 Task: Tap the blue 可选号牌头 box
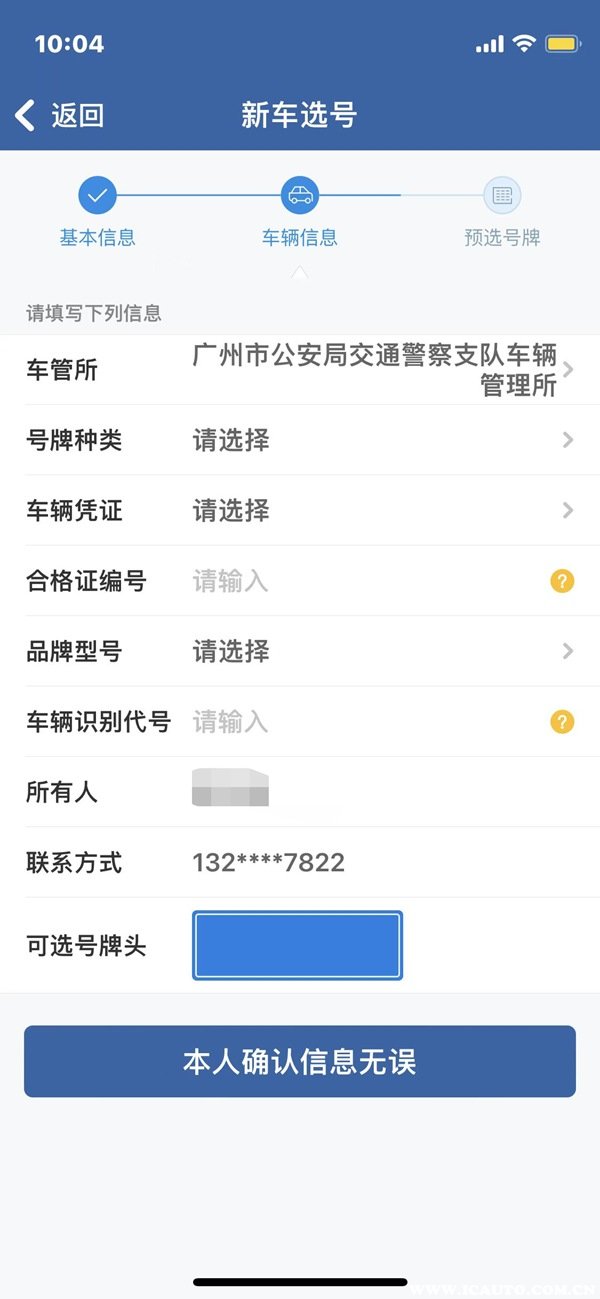[x=297, y=945]
